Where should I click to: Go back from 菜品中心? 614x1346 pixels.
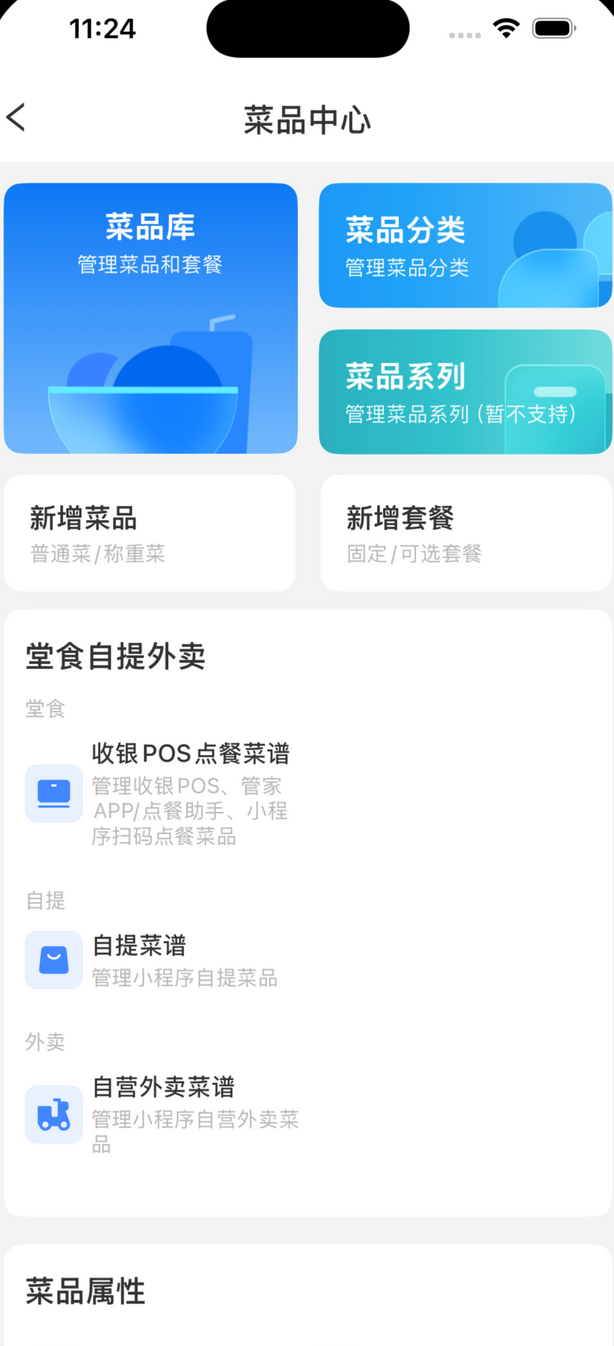(x=17, y=118)
